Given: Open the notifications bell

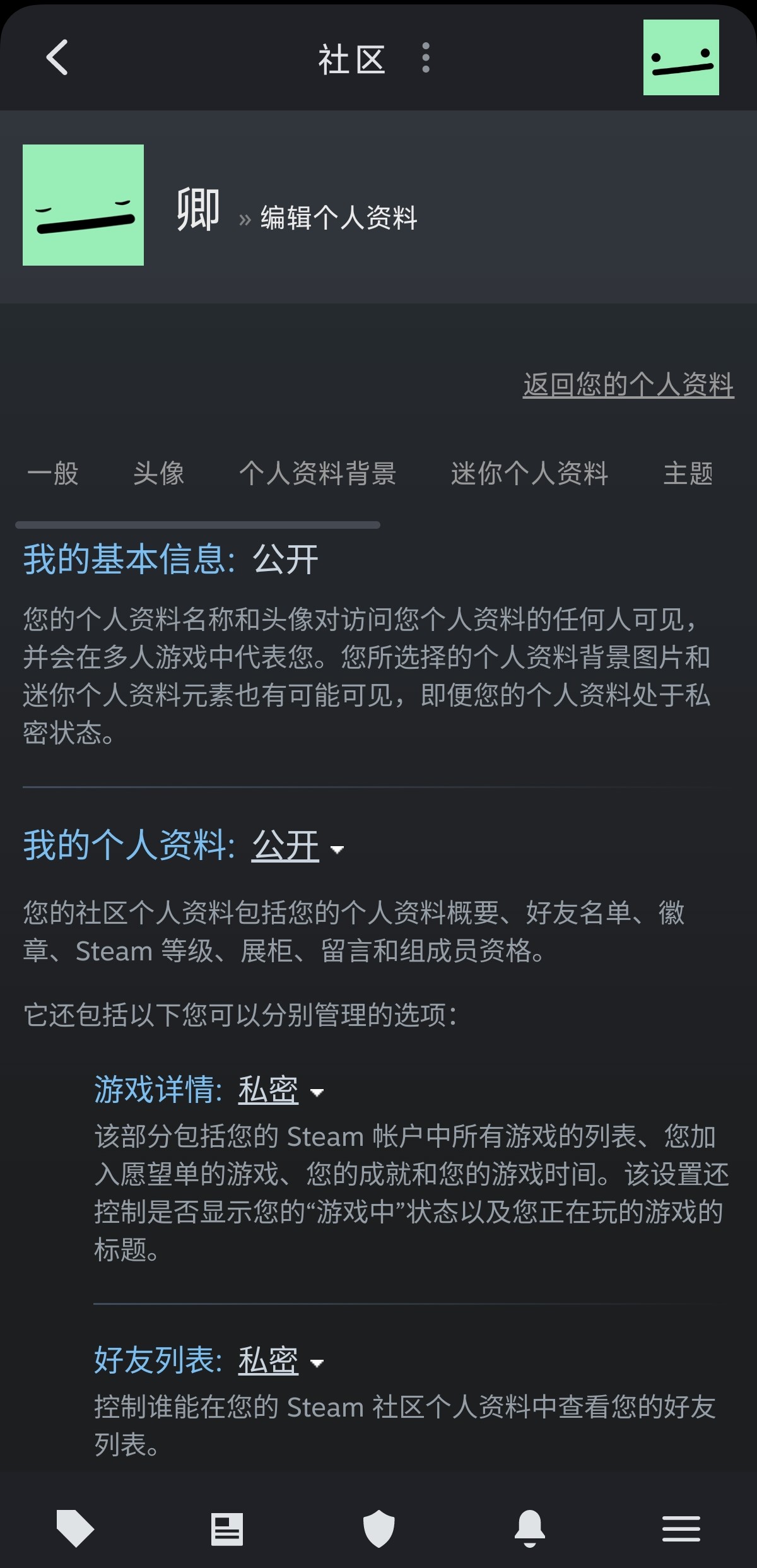Looking at the screenshot, I should coord(530,1528).
